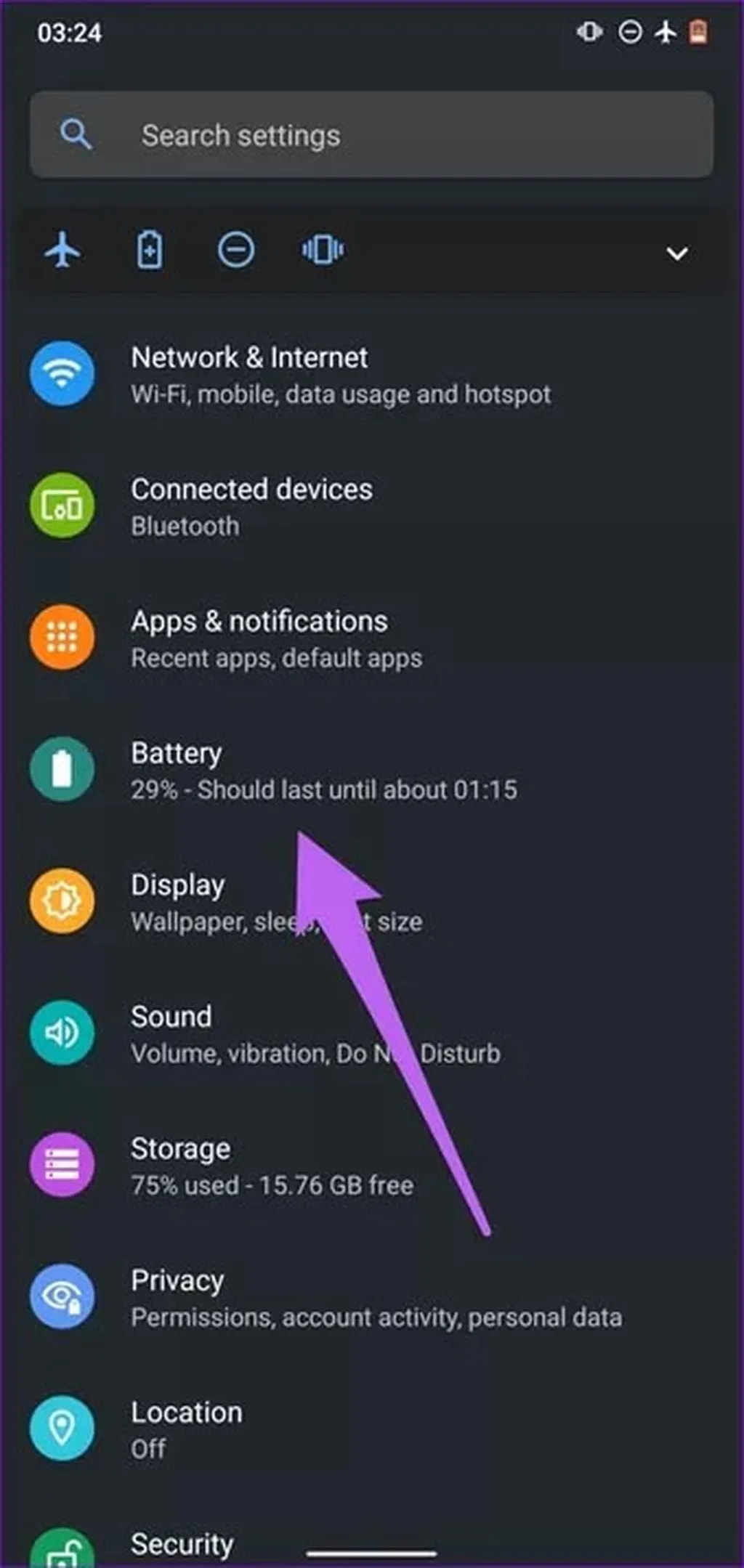Expand the status summary chevron
This screenshot has height=1568, width=744.
tap(676, 253)
